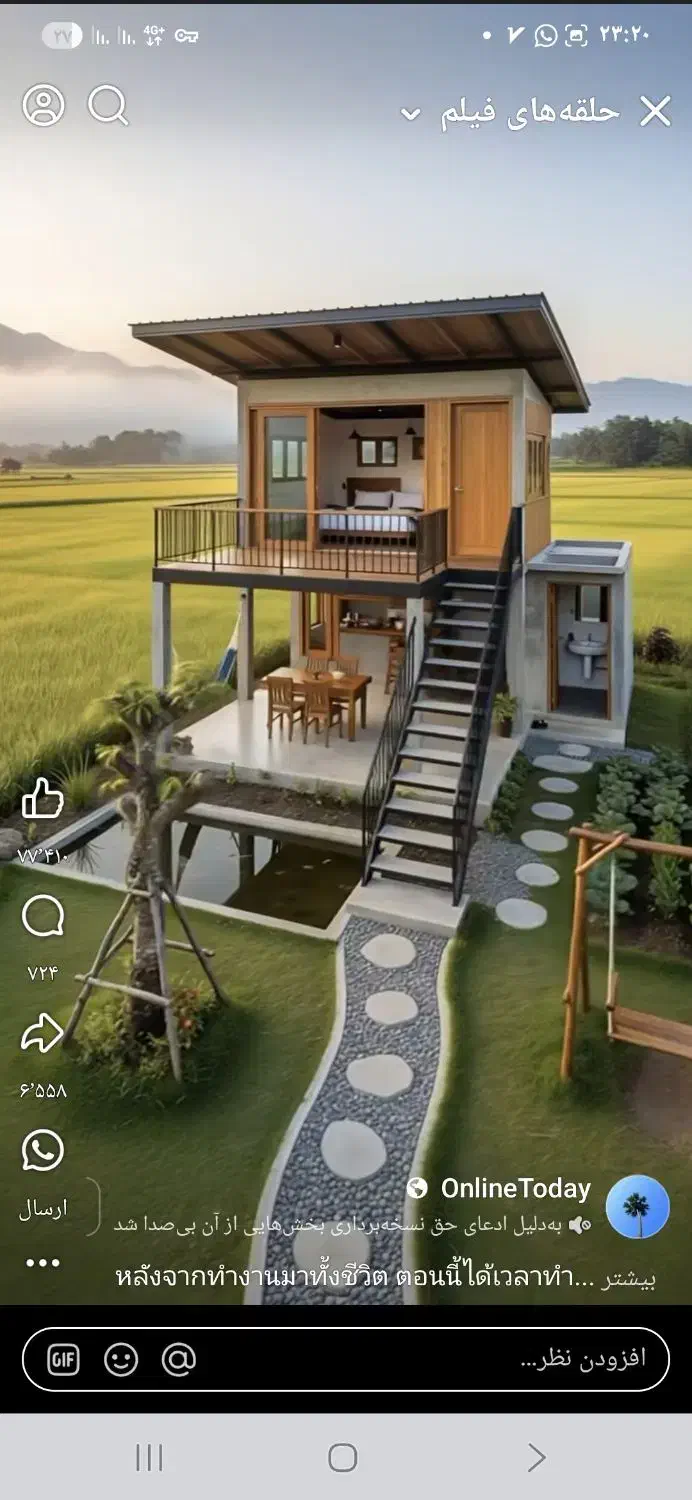Image resolution: width=692 pixels, height=1500 pixels.
Task: Search reels with the magnifier icon
Action: click(x=108, y=105)
